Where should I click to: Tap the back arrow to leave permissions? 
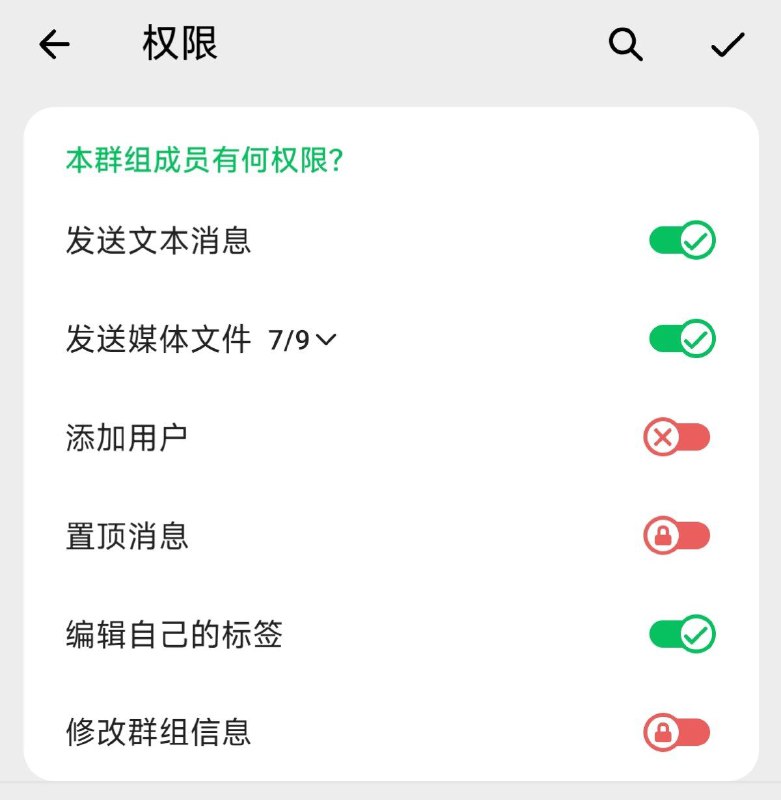pyautogui.click(x=53, y=45)
